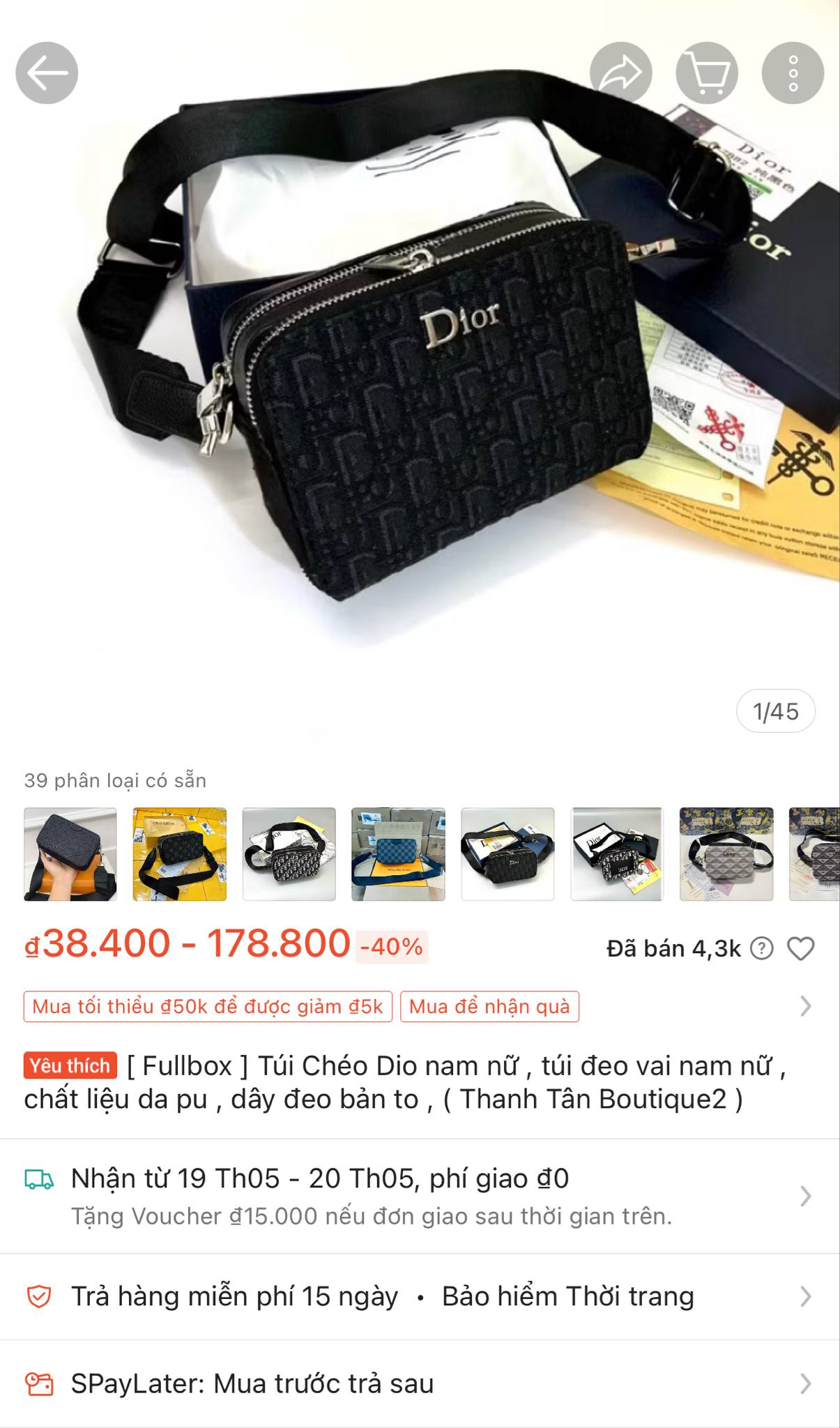Viewport: 840px width, 1428px height.
Task: Tap the "Mua để nhận quà" gift chip
Action: tap(489, 1006)
